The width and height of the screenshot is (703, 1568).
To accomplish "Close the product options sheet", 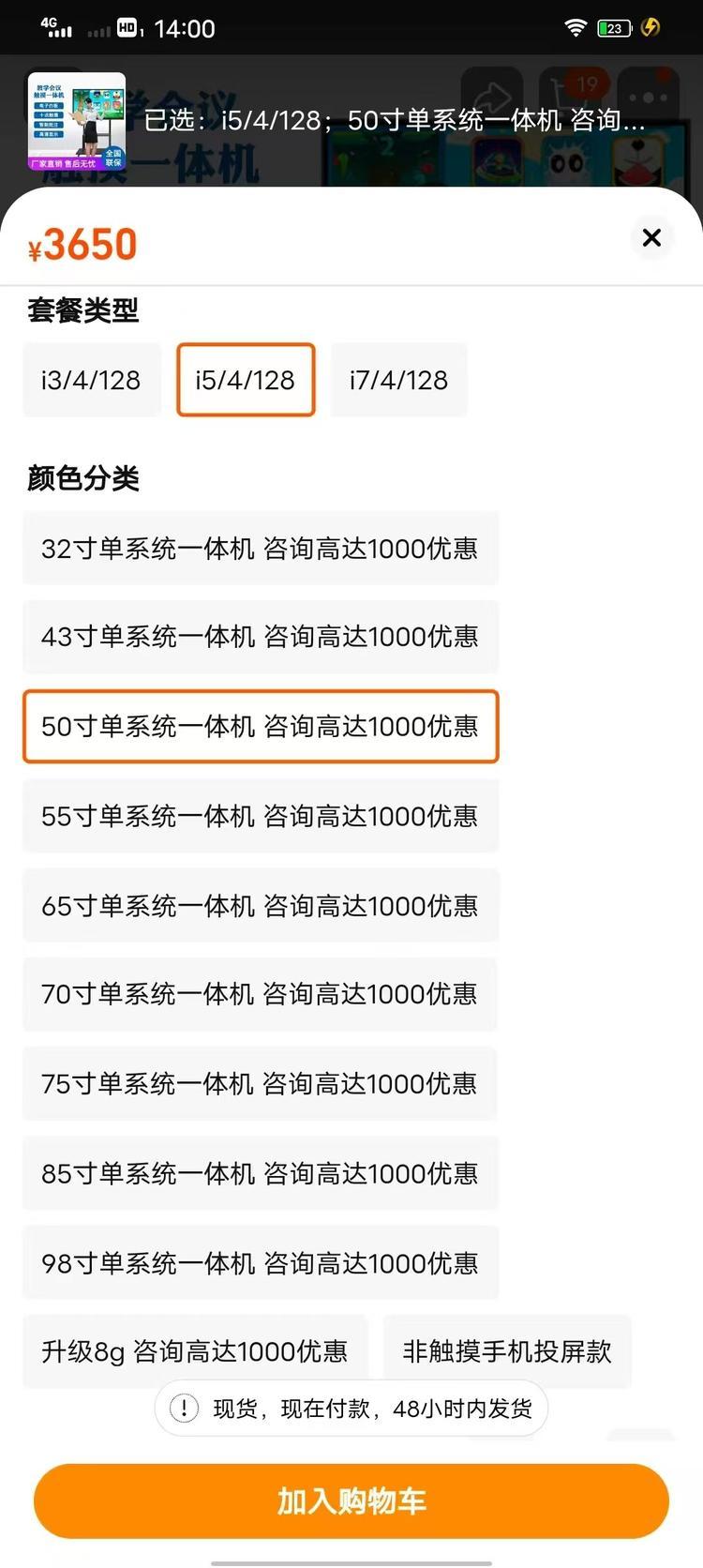I will point(651,237).
